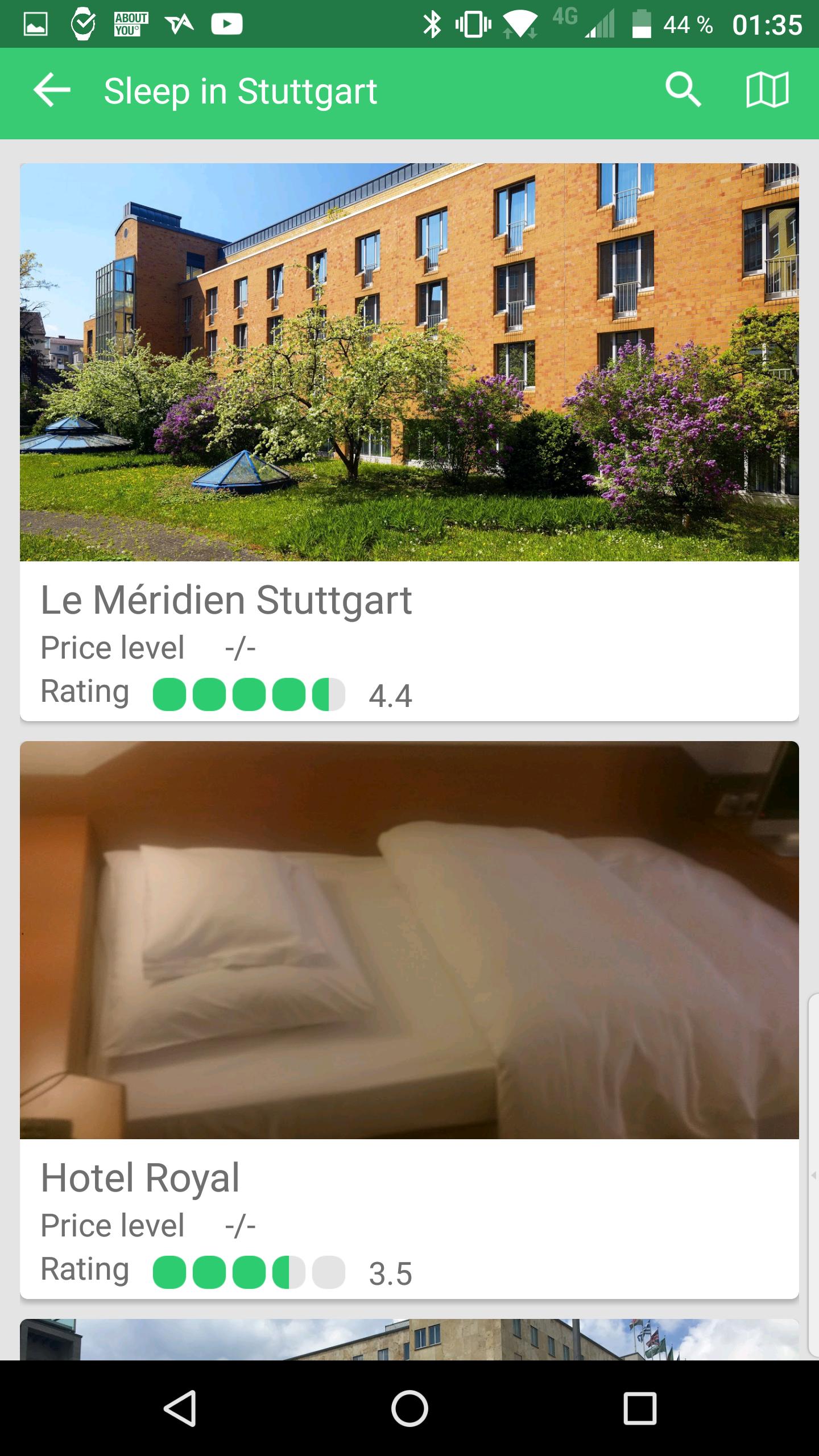Image resolution: width=819 pixels, height=1456 pixels.
Task: Tap the screenshot notification icon
Action: point(36,24)
